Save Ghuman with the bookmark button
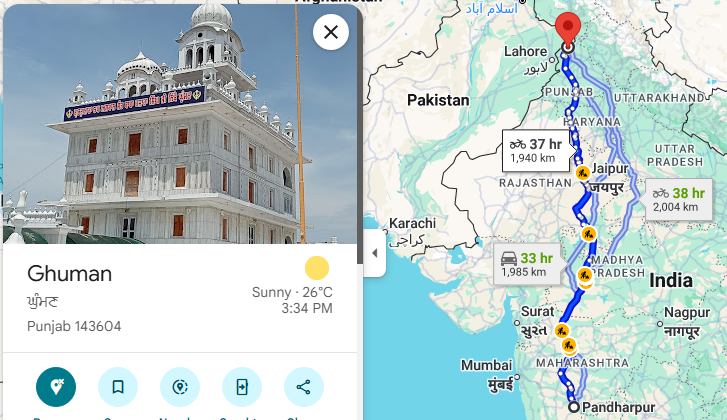 118,388
